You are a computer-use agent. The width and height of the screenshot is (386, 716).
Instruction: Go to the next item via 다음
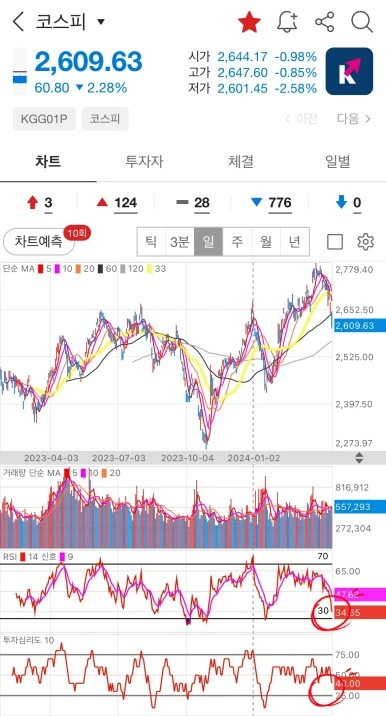pyautogui.click(x=354, y=119)
